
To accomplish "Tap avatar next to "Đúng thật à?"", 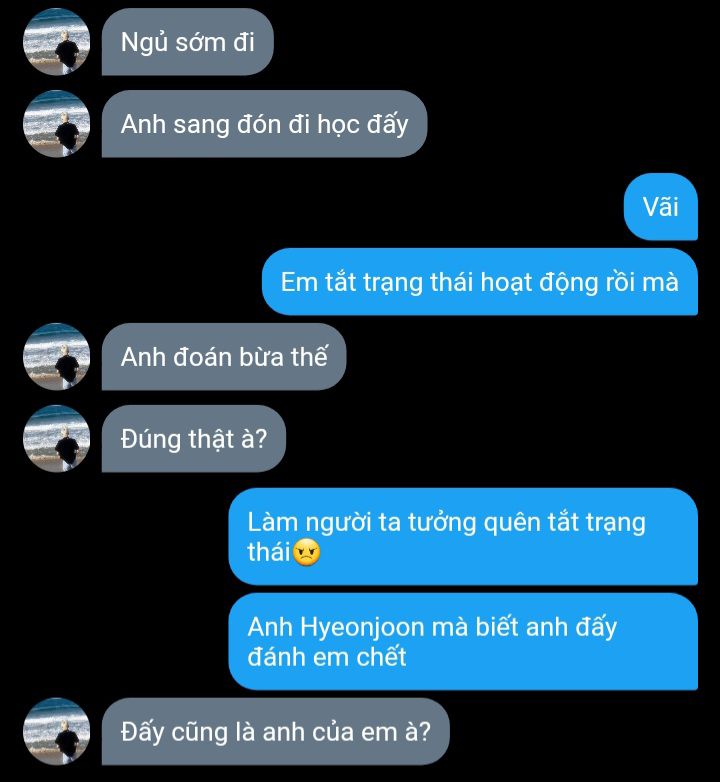I will [57, 438].
